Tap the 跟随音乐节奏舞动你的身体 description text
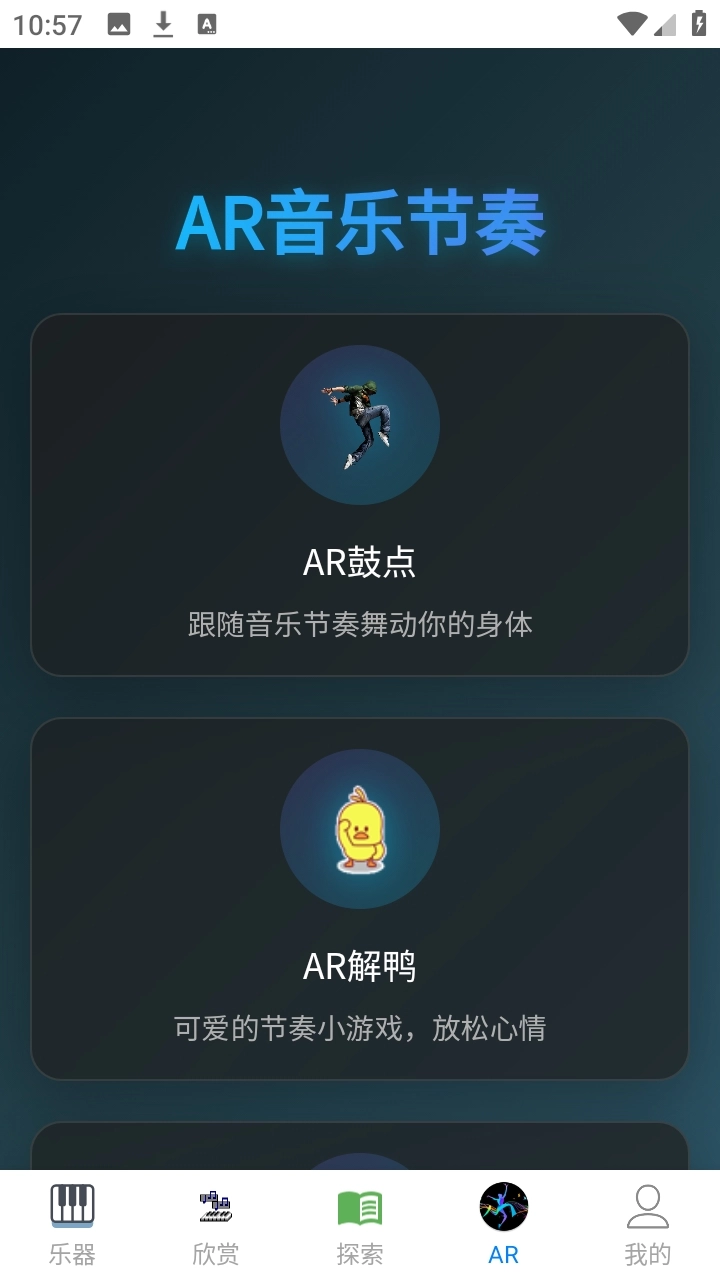This screenshot has width=720, height=1280. coord(360,624)
